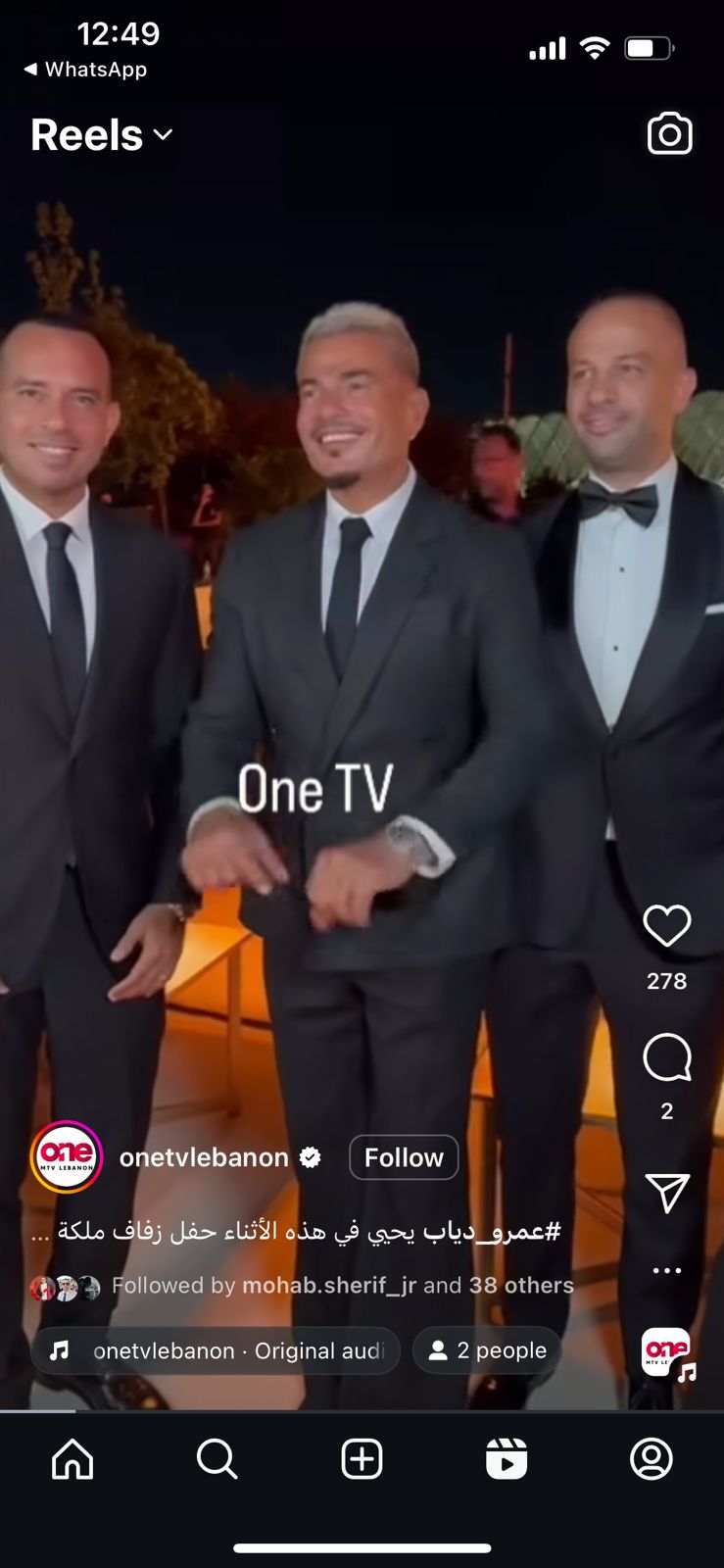Open the onetvlebanon username link
The height and width of the screenshot is (1568, 724).
204,1157
